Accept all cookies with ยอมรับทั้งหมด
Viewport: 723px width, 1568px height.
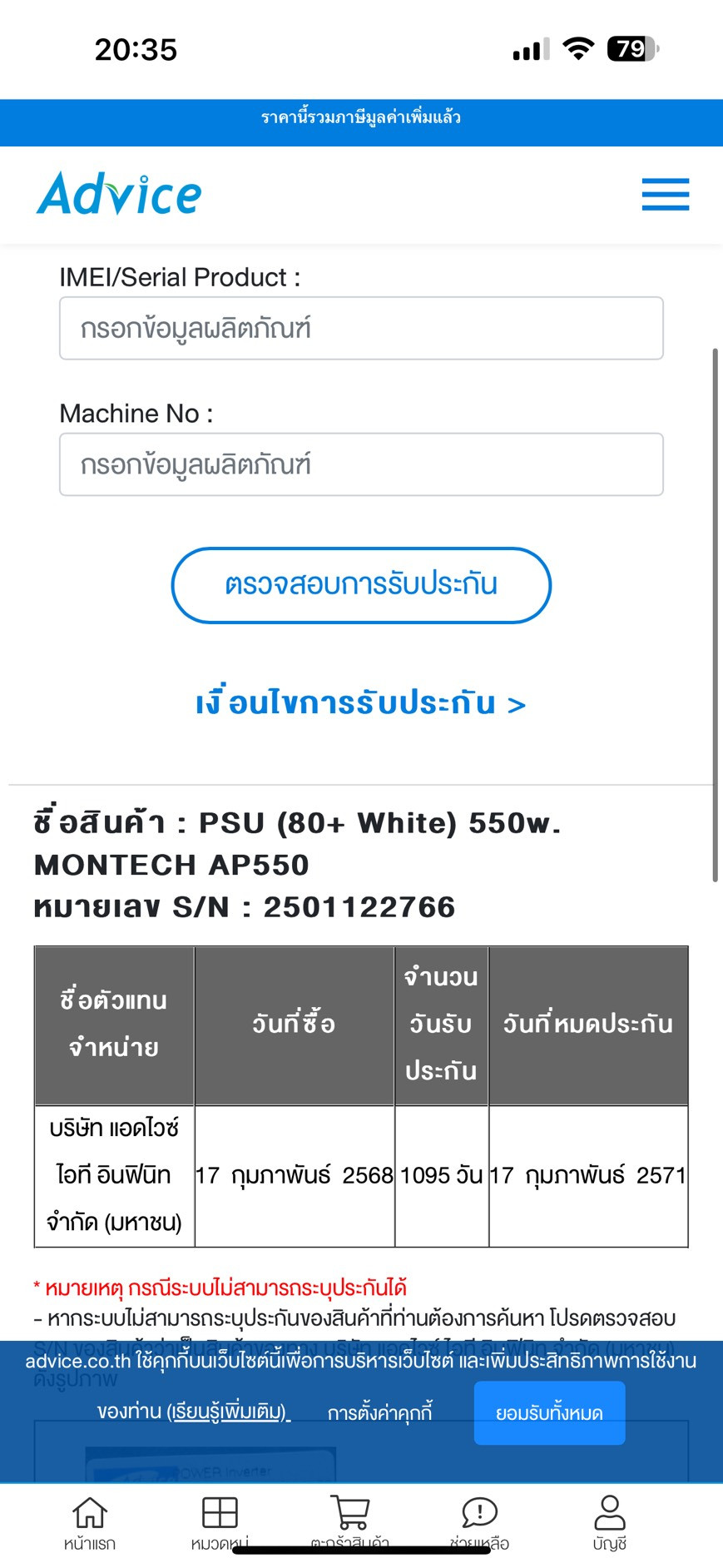(549, 1413)
